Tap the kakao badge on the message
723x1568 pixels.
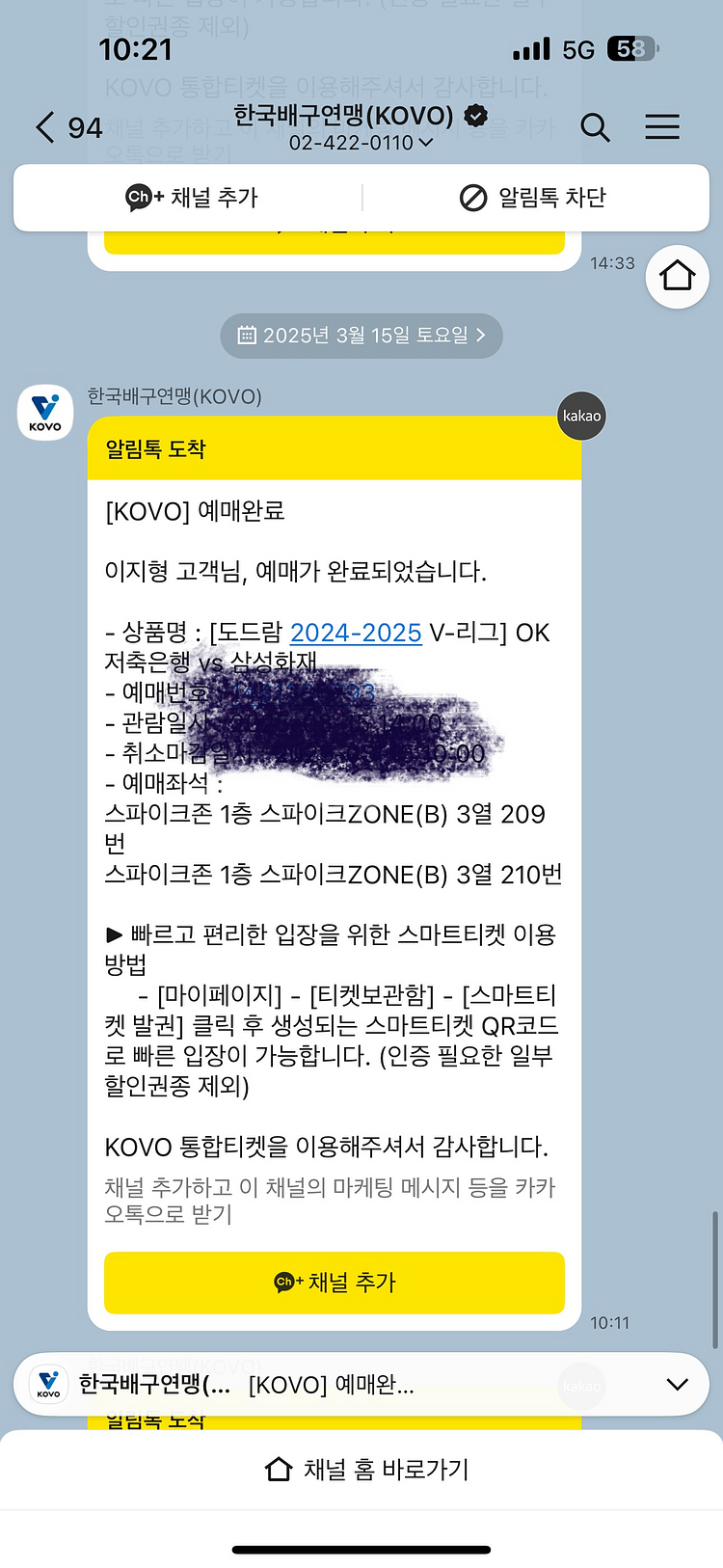click(x=581, y=416)
